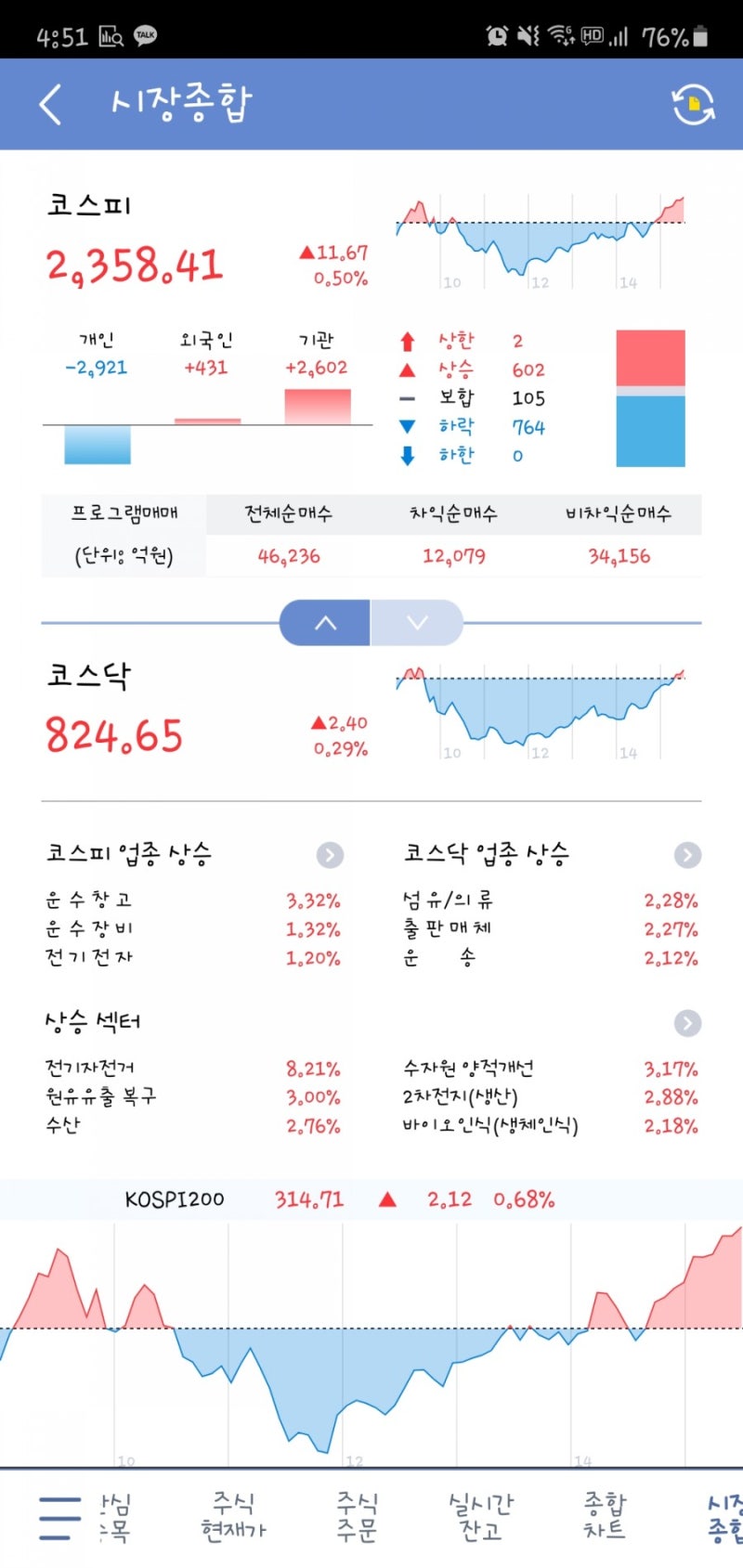Viewport: 743px width, 1568px height.
Task: Click the red-blue advance decline ratio bar
Action: click(649, 397)
